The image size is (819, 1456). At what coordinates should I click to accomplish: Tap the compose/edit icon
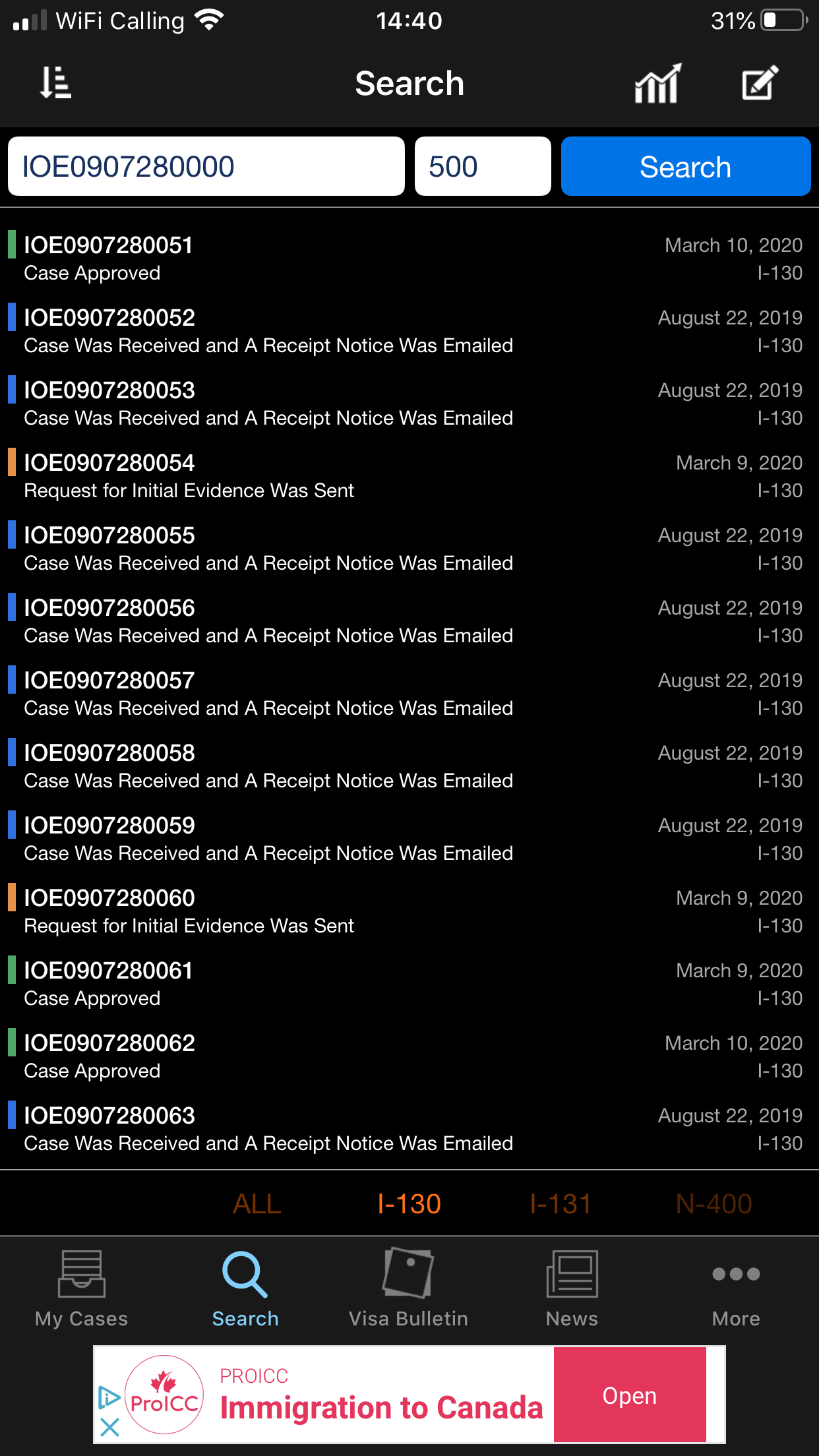760,83
